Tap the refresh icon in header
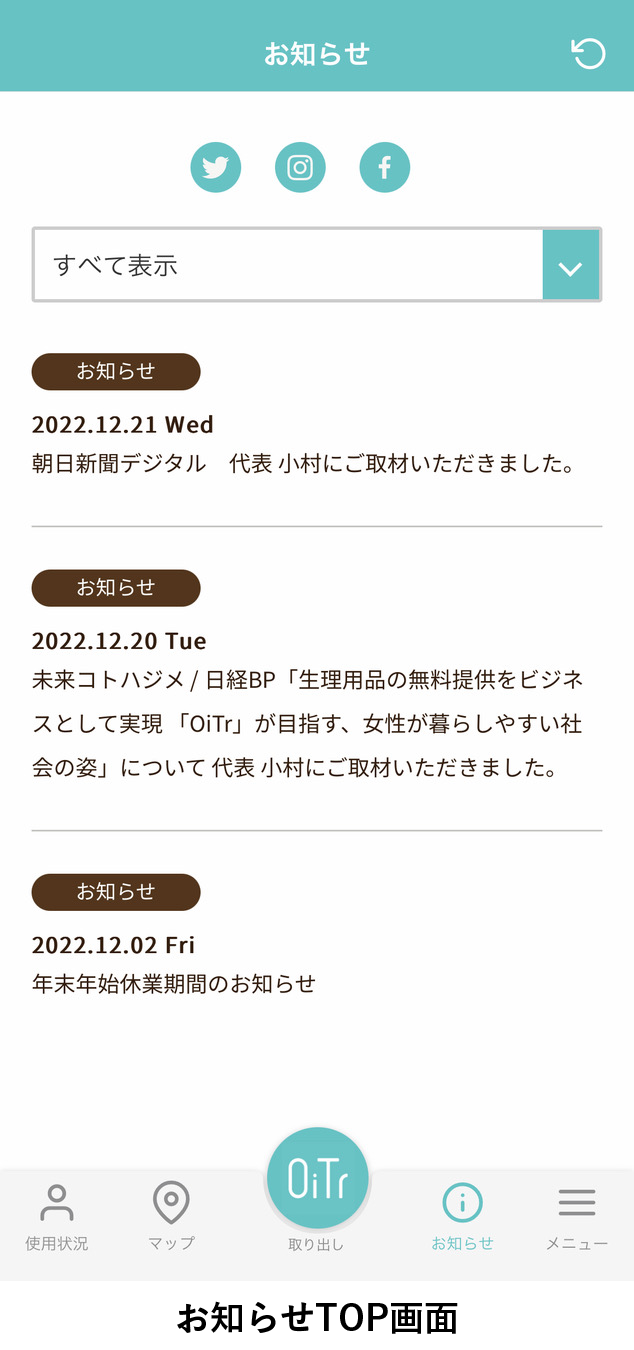This screenshot has height=1350, width=634. point(589,53)
